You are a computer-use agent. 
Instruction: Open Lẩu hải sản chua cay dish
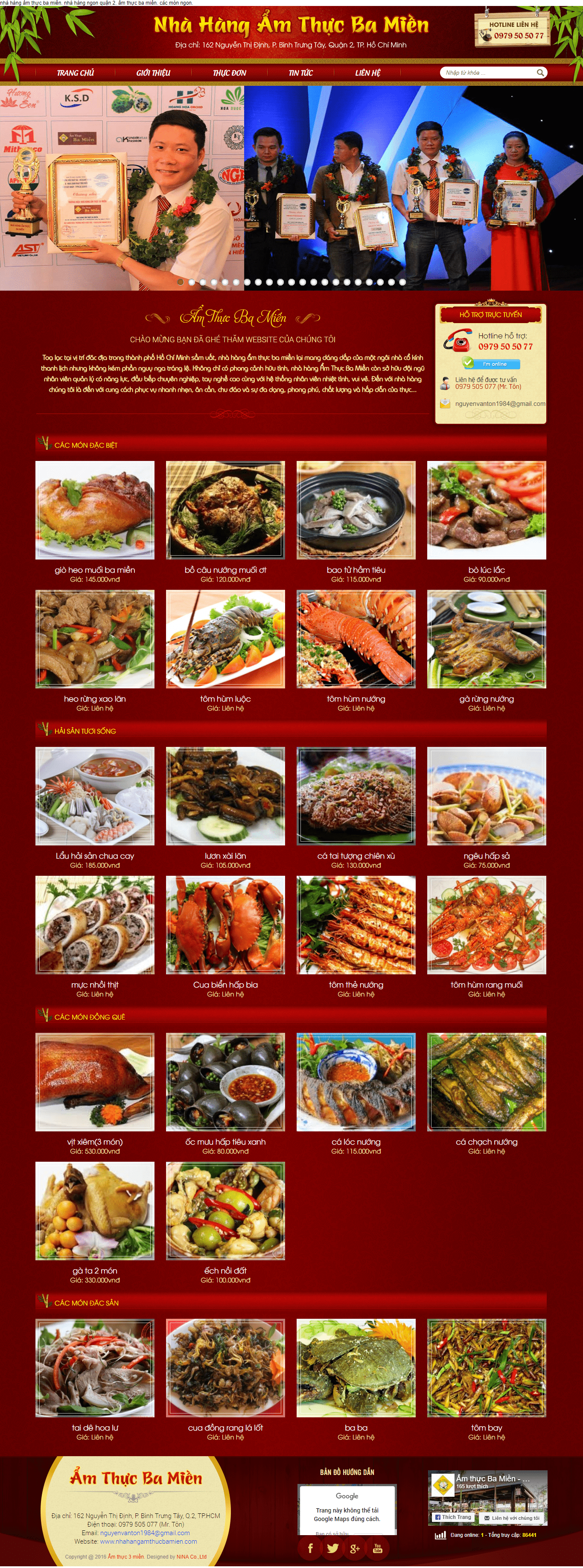tap(94, 796)
